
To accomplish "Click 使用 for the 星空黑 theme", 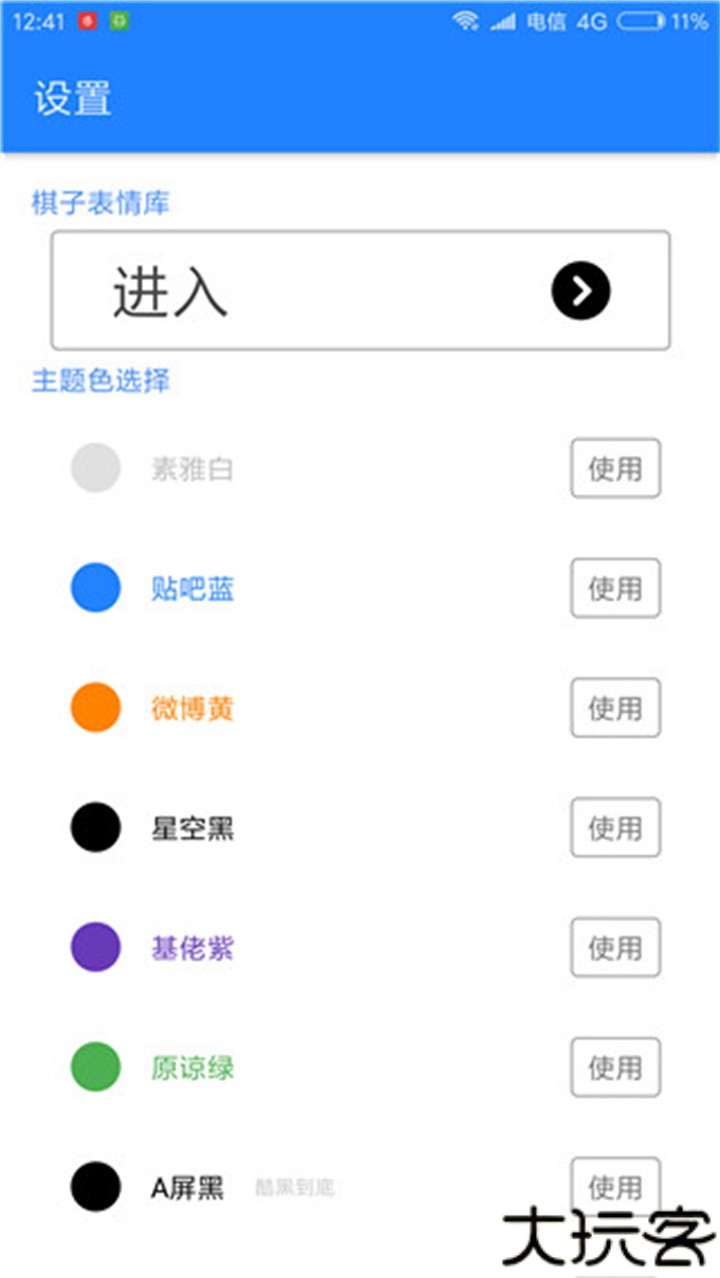I will pyautogui.click(x=615, y=828).
